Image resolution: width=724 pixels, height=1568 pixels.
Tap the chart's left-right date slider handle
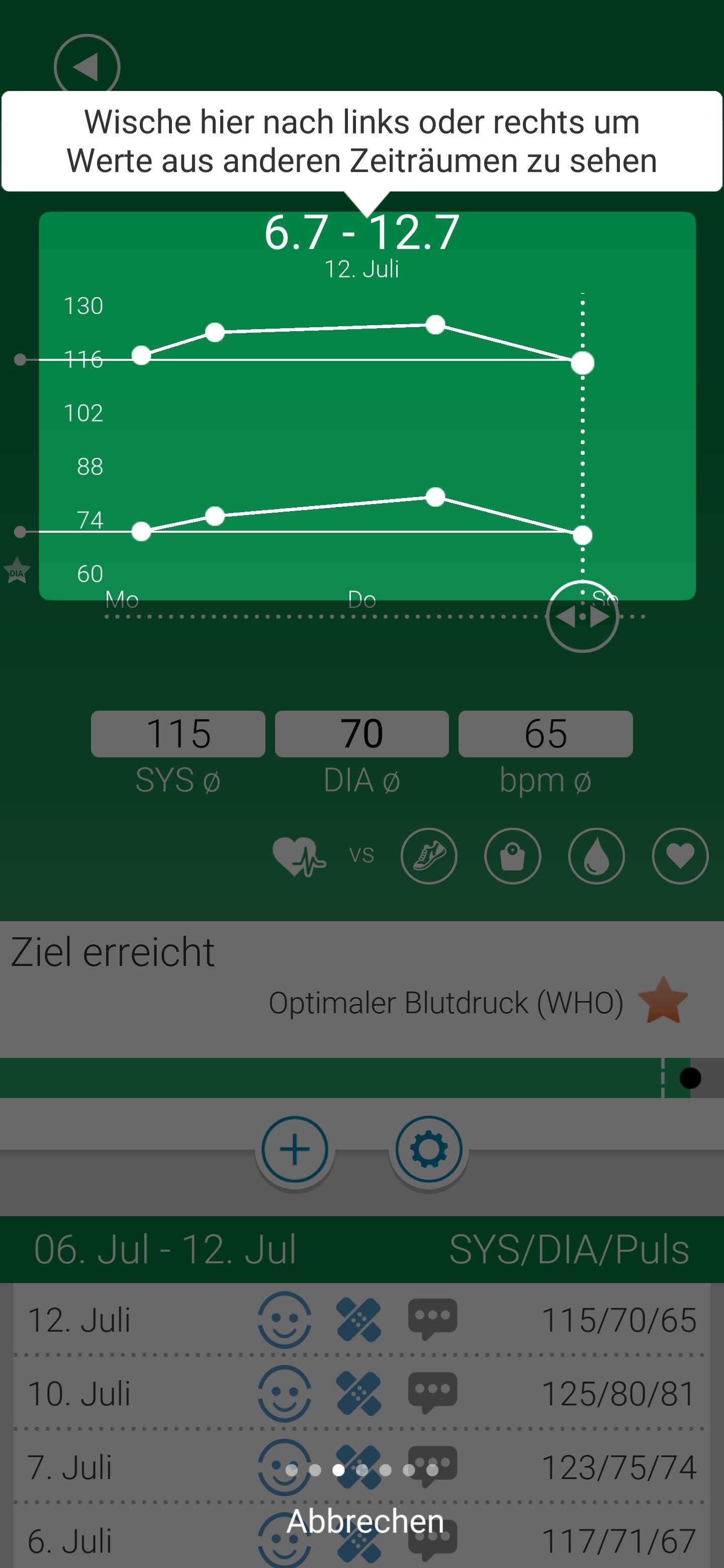pyautogui.click(x=582, y=616)
